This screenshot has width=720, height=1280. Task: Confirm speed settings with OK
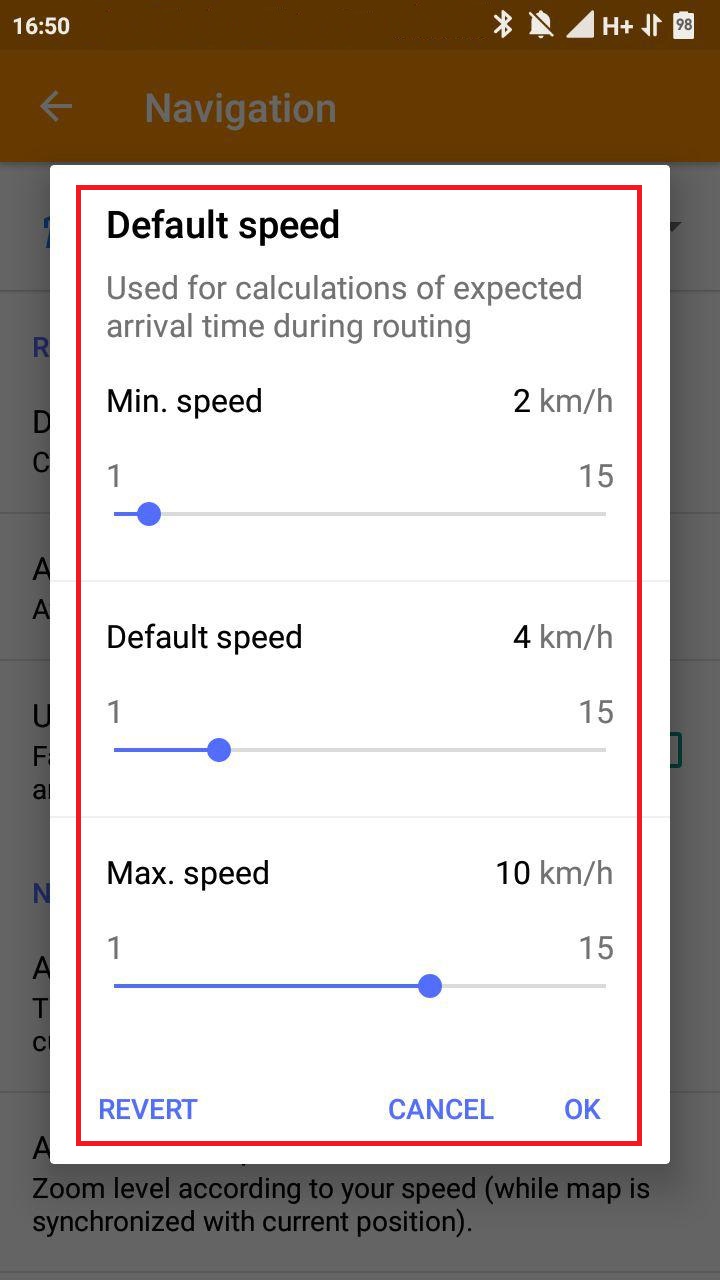pyautogui.click(x=582, y=1109)
